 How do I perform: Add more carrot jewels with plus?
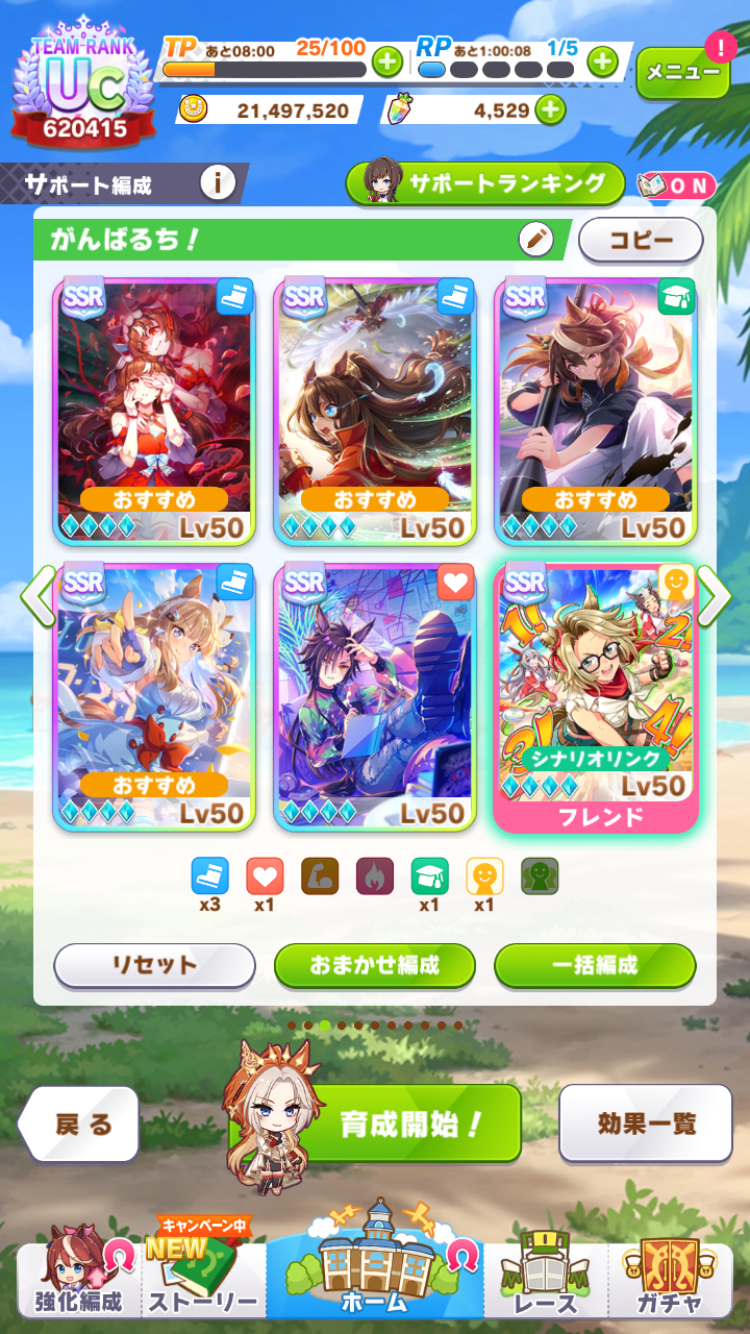[550, 110]
